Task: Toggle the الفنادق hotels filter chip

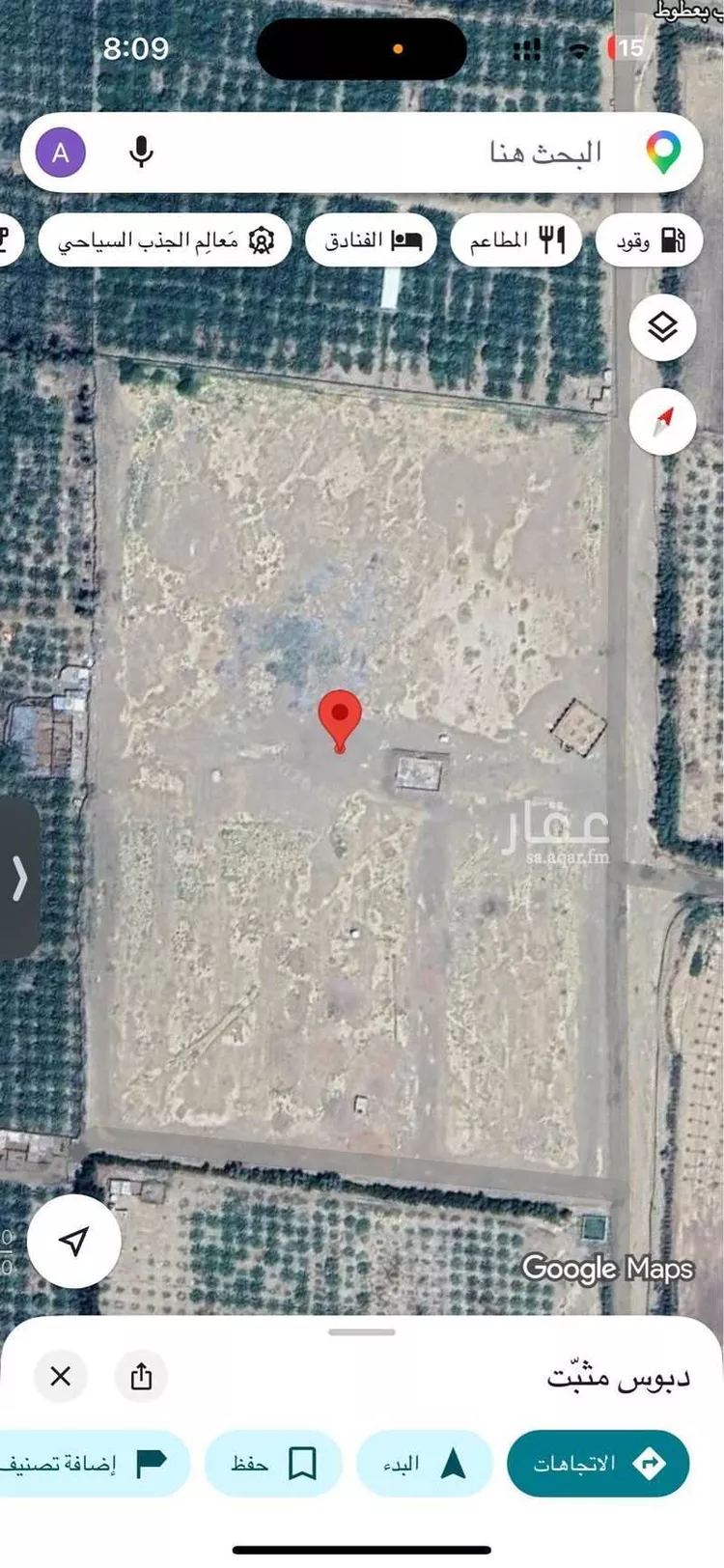Action: click(x=371, y=239)
